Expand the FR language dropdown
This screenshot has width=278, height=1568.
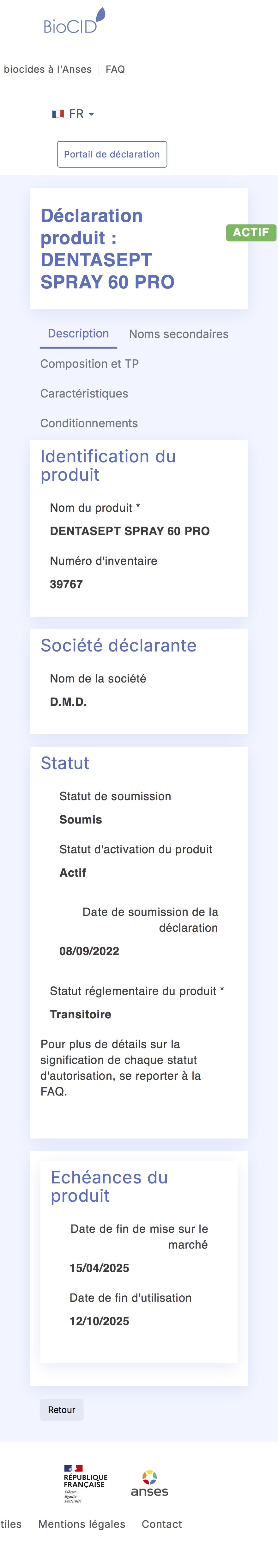coord(73,114)
